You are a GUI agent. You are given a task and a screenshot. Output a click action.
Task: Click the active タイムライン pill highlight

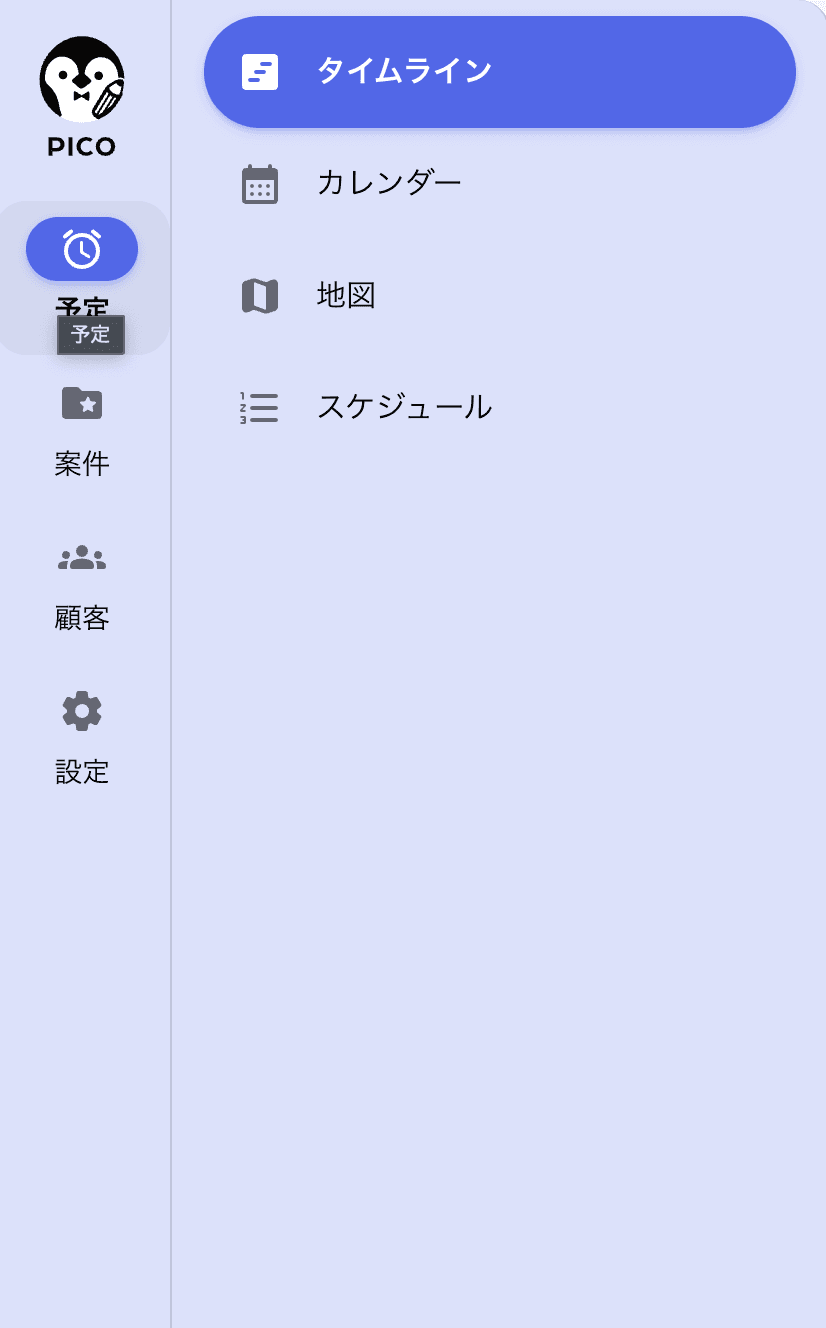click(500, 71)
